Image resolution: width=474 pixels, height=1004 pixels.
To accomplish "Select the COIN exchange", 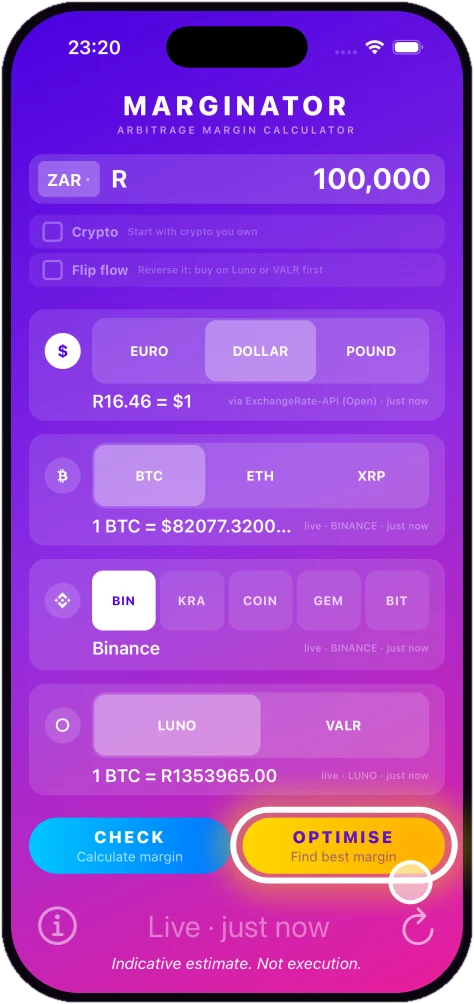I will [x=260, y=601].
